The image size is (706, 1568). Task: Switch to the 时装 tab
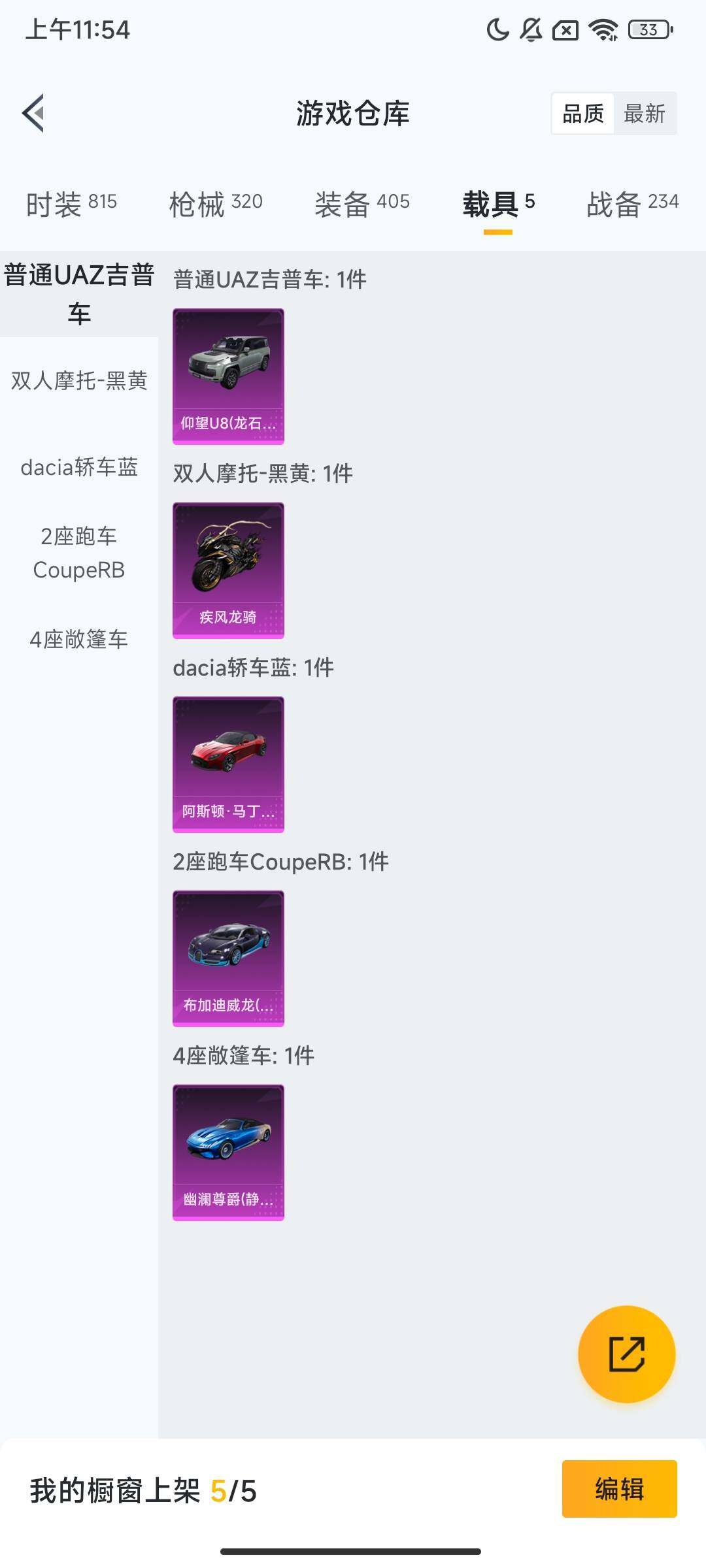[x=71, y=204]
